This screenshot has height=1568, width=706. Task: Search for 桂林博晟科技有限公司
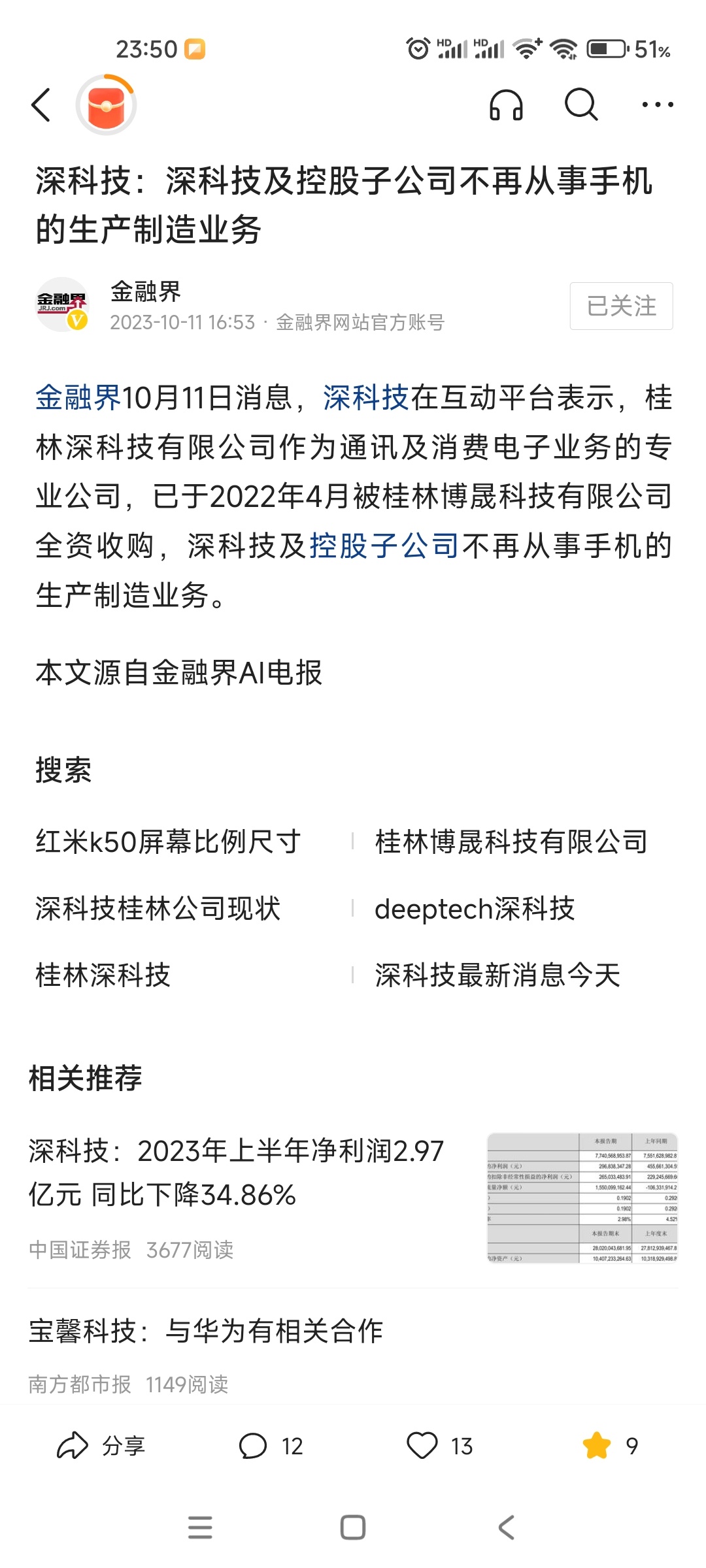(x=511, y=841)
